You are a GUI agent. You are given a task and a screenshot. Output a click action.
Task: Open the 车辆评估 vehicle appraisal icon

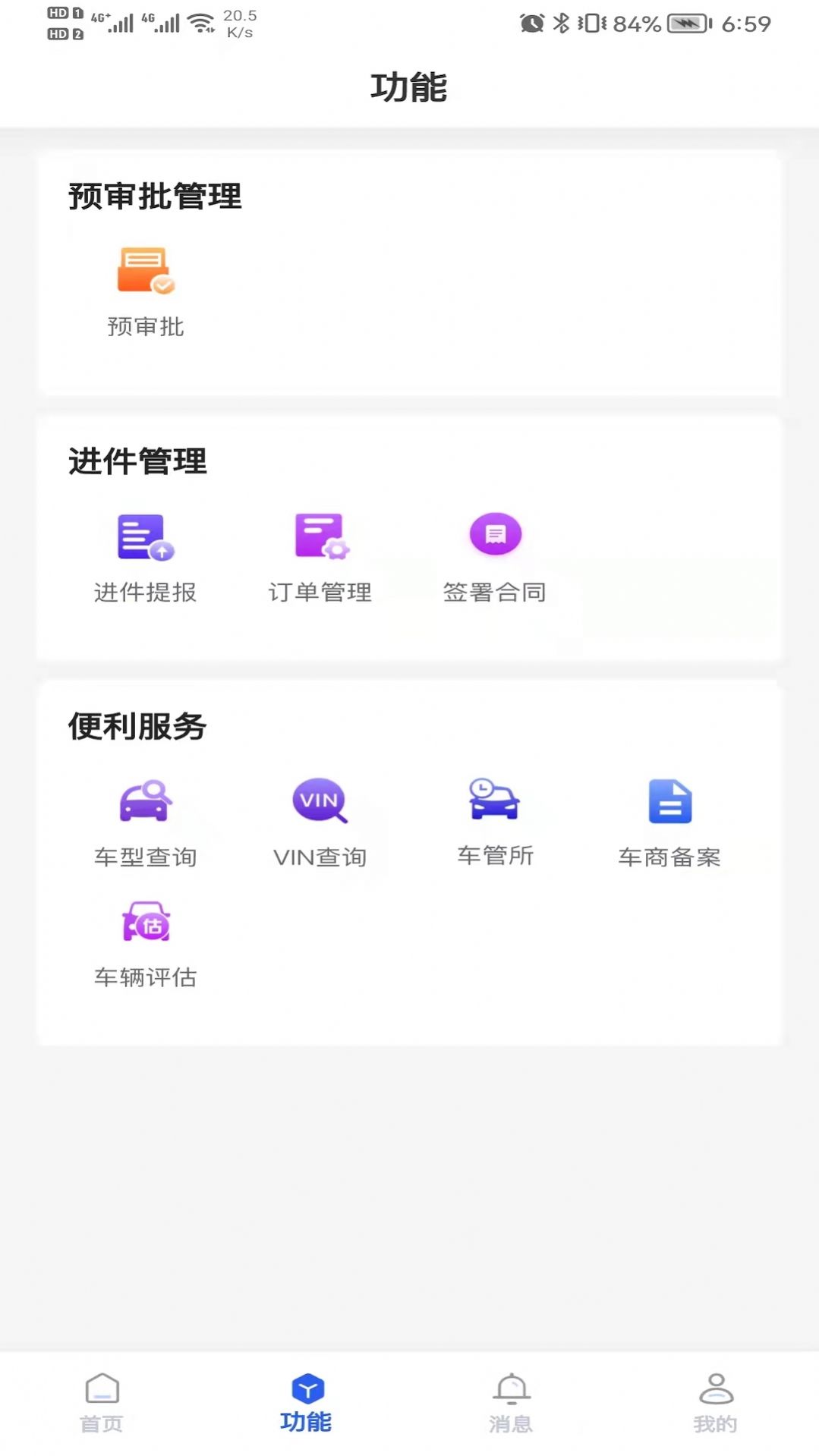(146, 923)
